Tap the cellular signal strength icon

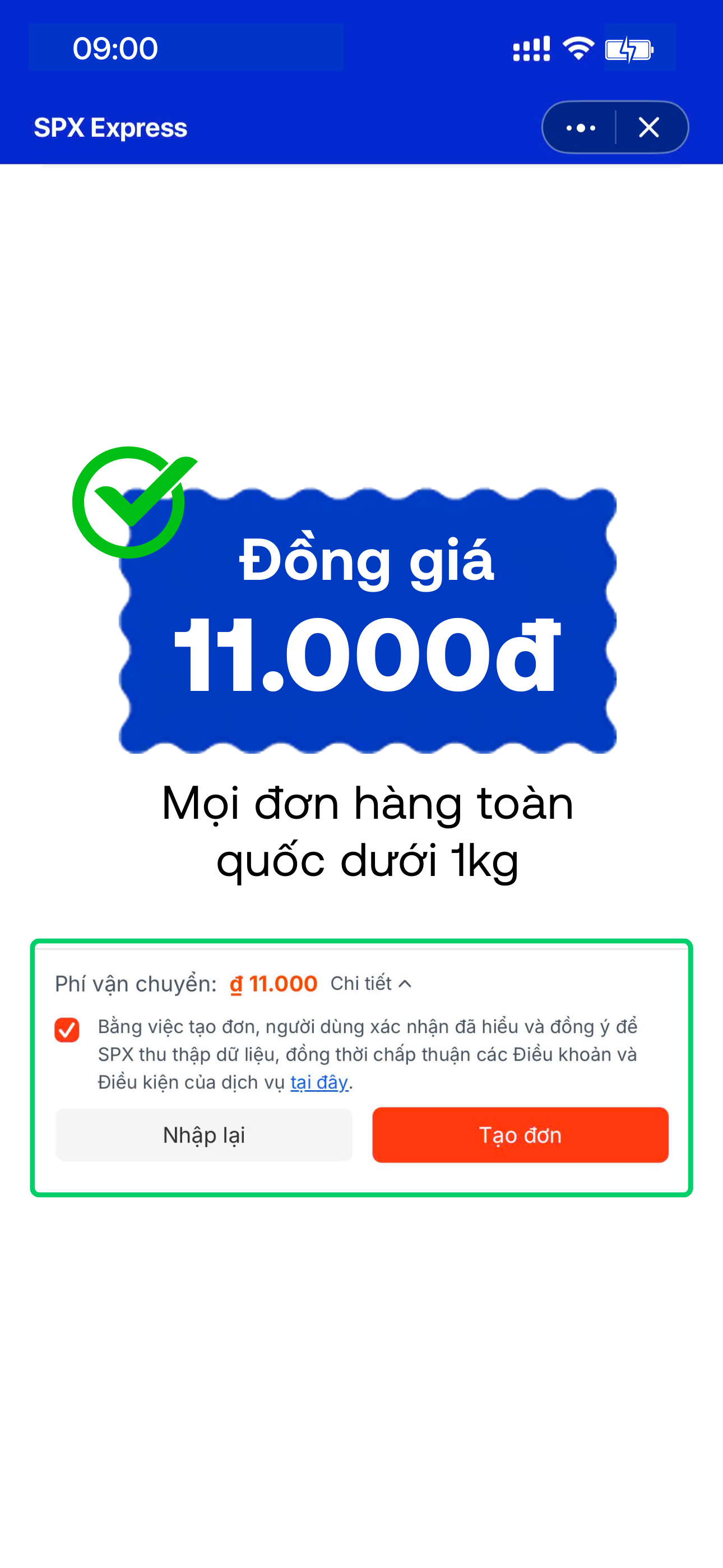pos(532,49)
